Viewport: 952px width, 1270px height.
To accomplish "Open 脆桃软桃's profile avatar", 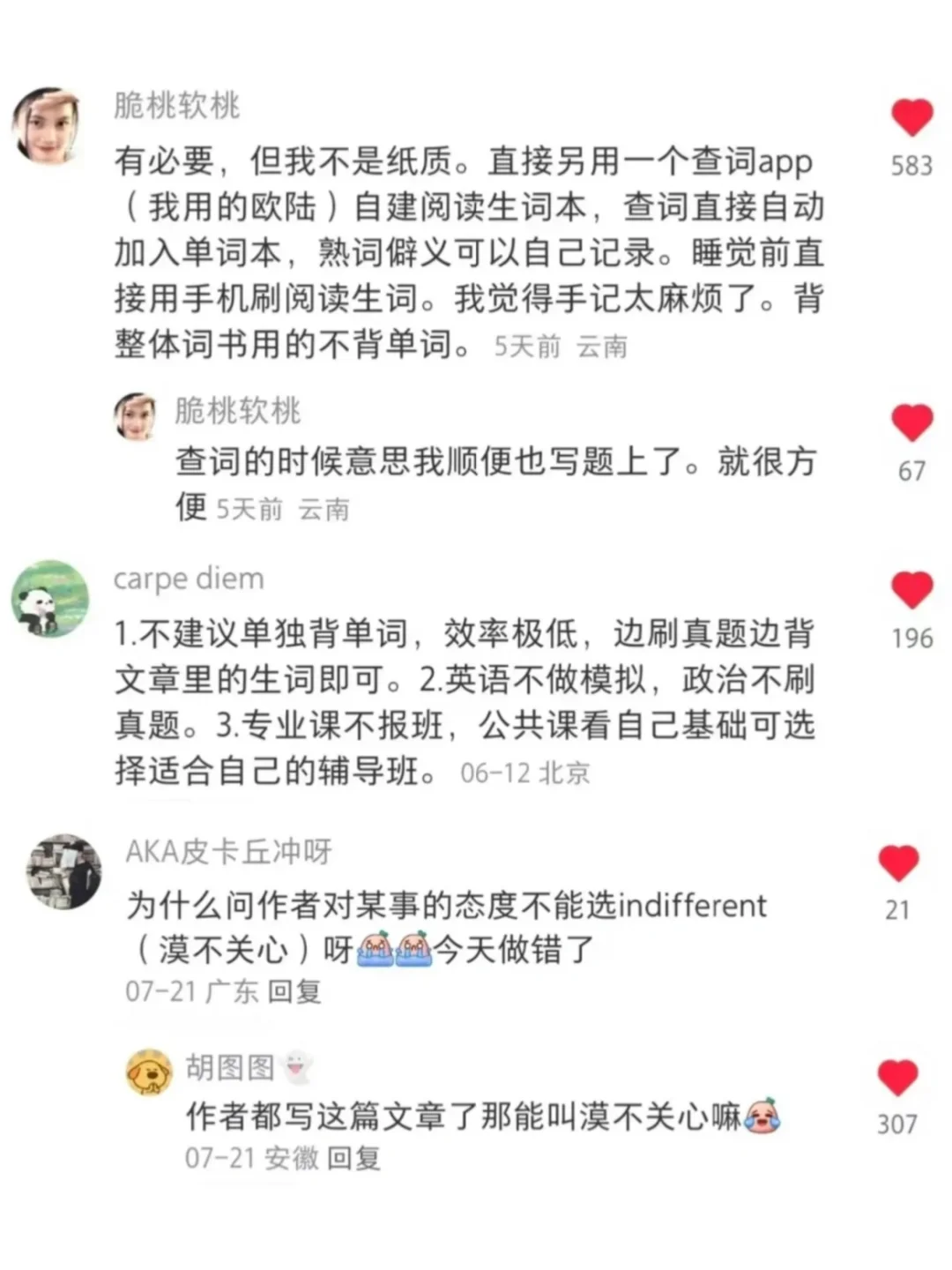I will click(x=50, y=123).
